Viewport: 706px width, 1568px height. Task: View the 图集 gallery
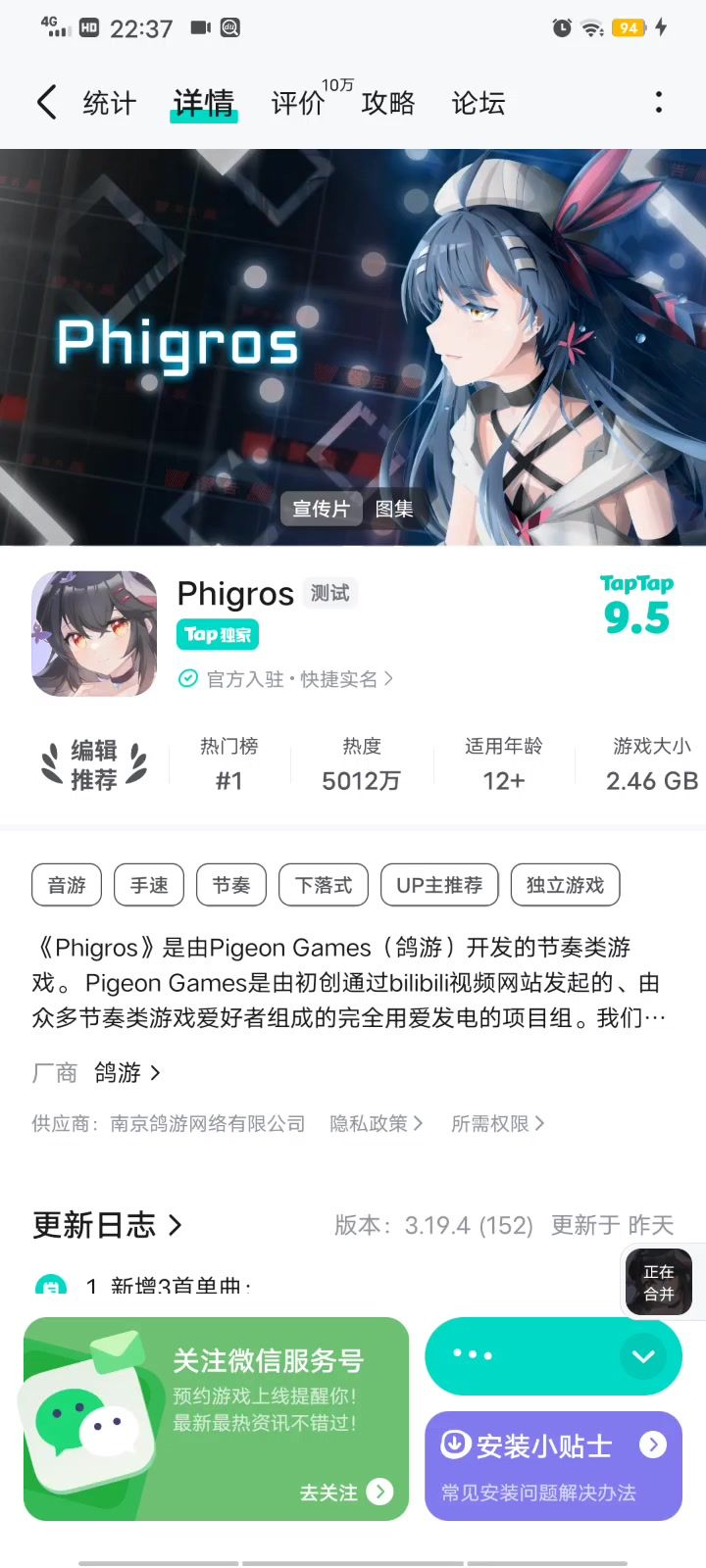pyautogui.click(x=394, y=509)
